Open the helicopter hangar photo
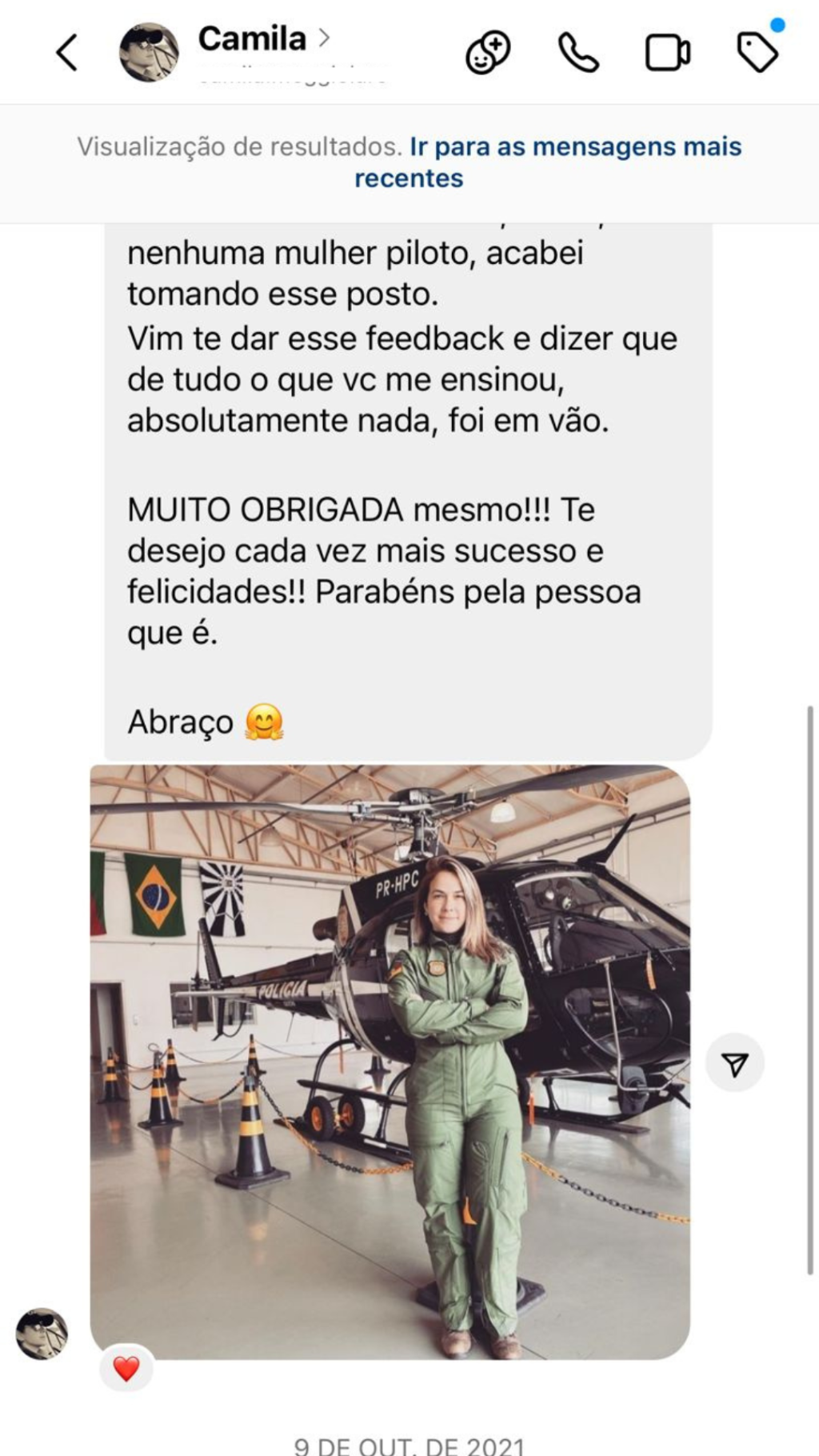 point(390,1062)
